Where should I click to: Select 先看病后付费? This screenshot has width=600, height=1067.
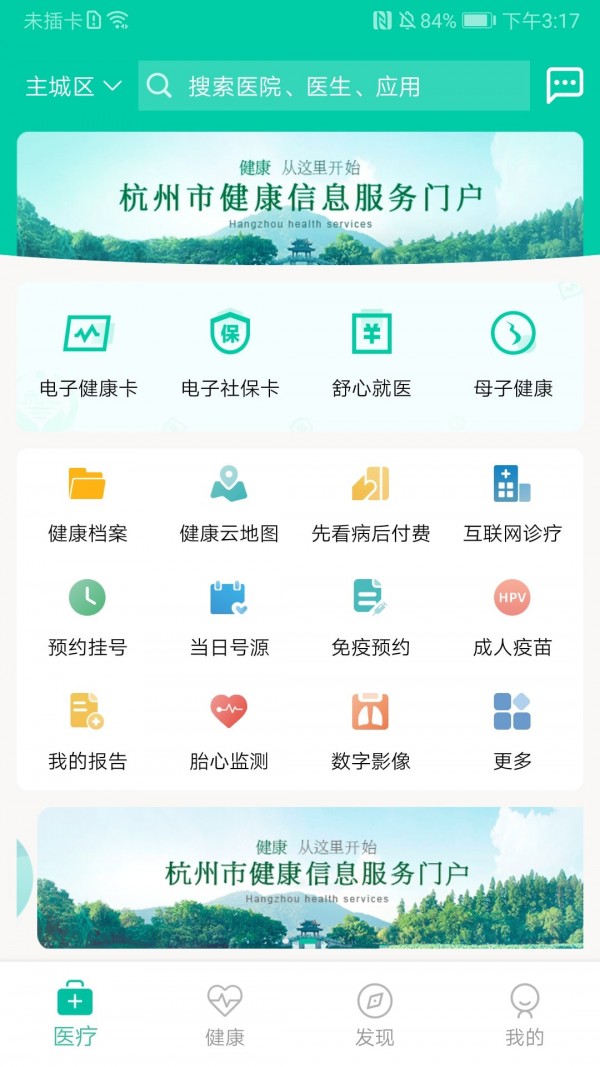[x=371, y=501]
